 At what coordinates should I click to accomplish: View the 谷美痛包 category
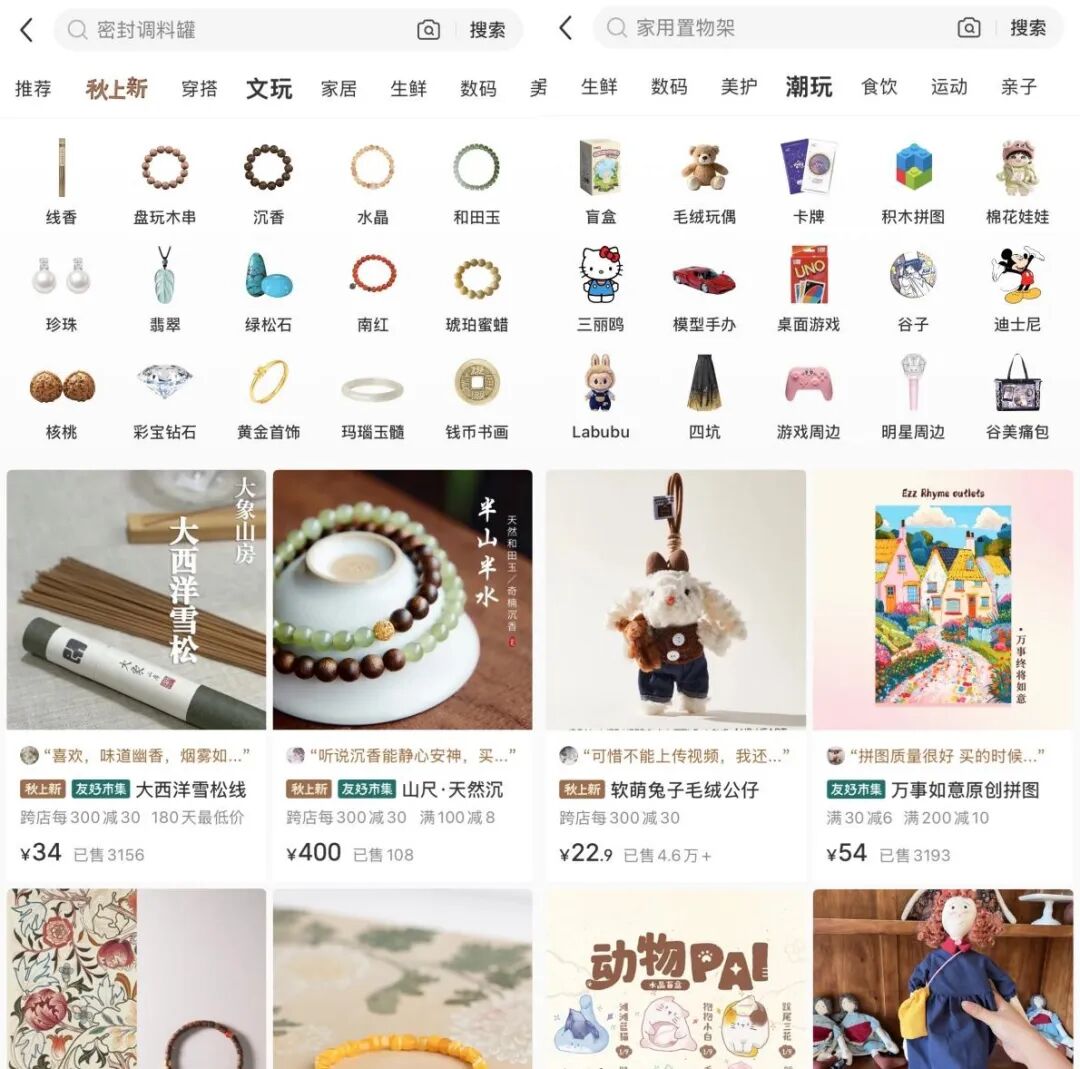pos(1017,398)
